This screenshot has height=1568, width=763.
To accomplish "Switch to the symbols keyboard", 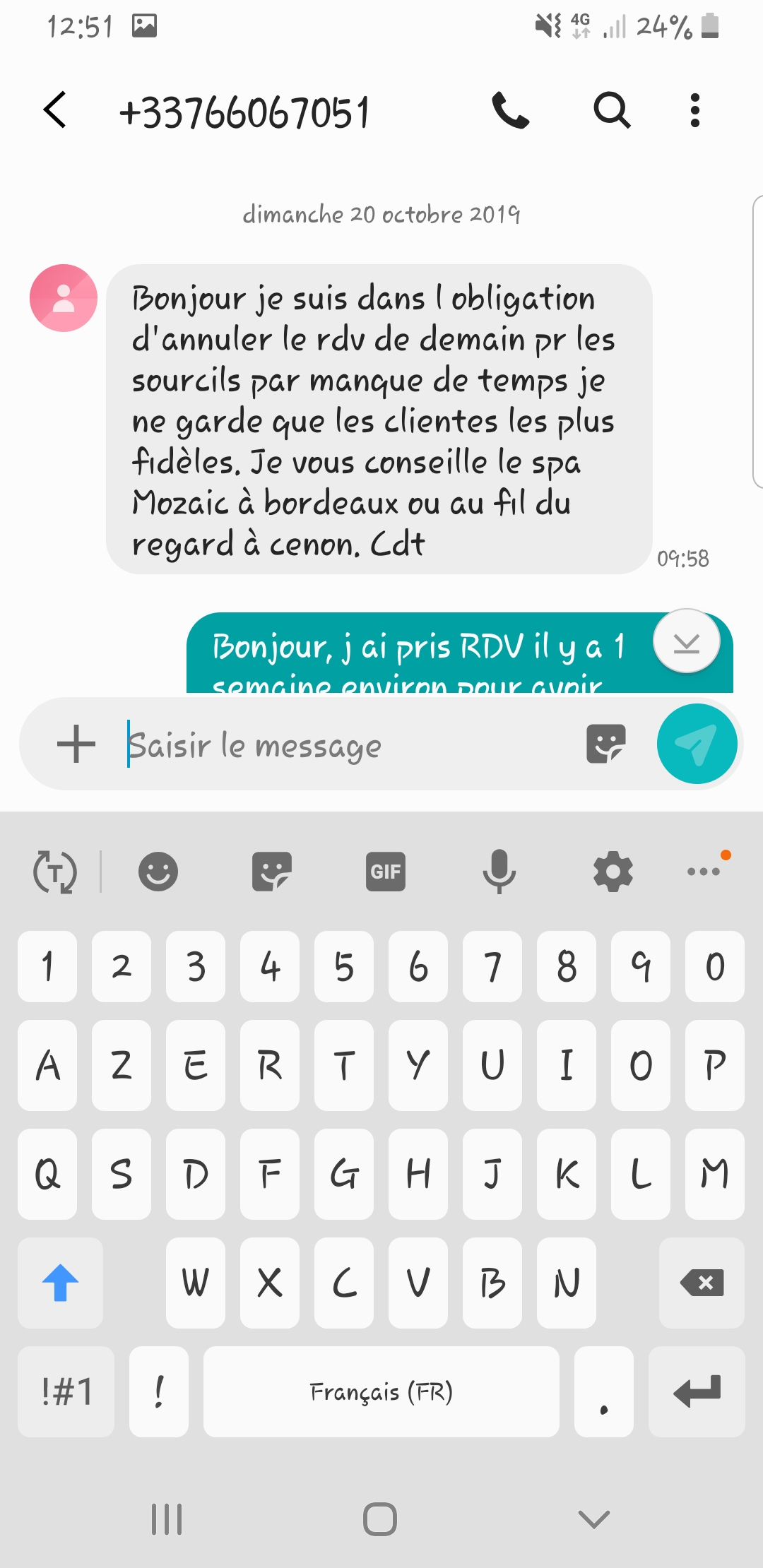I will click(x=66, y=1391).
